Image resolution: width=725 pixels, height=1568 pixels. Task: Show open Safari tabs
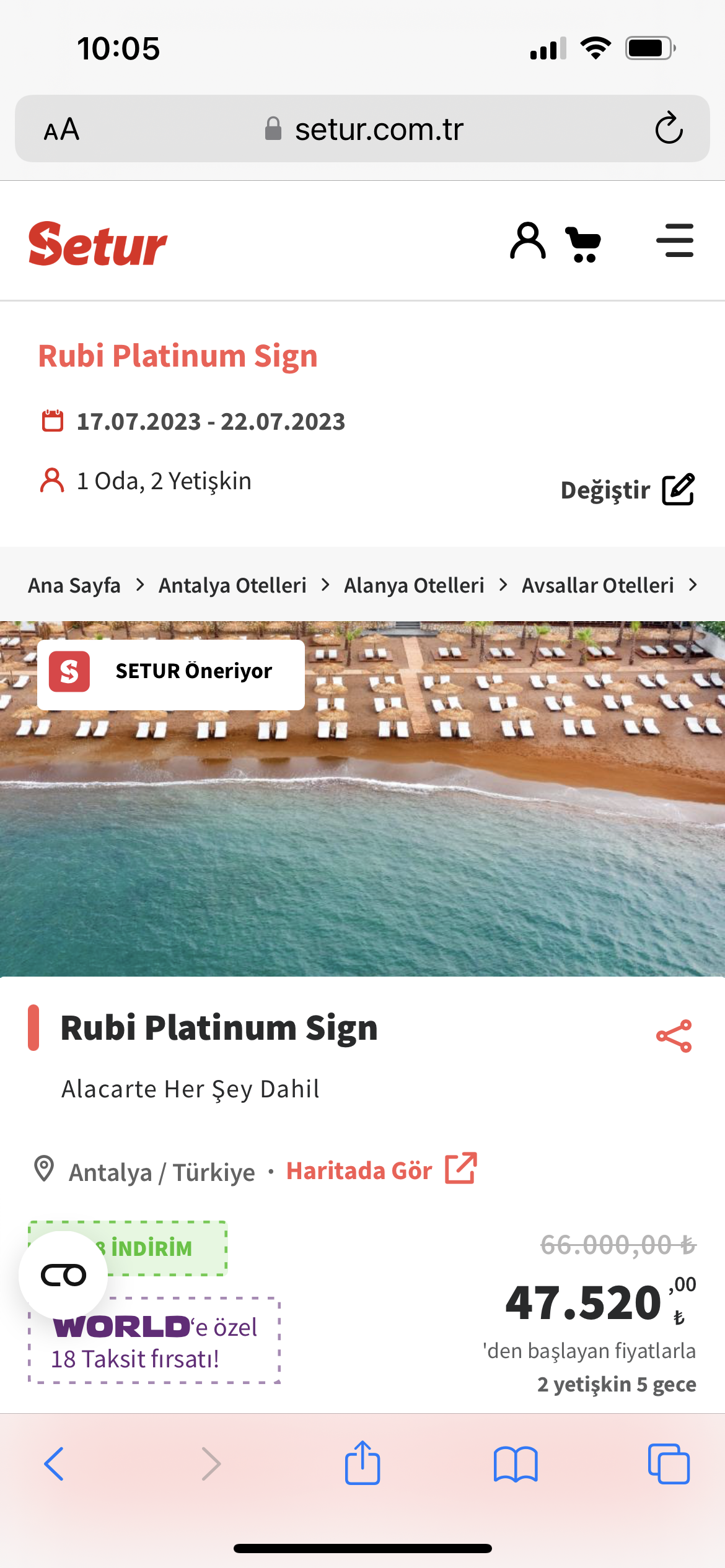(x=669, y=1464)
